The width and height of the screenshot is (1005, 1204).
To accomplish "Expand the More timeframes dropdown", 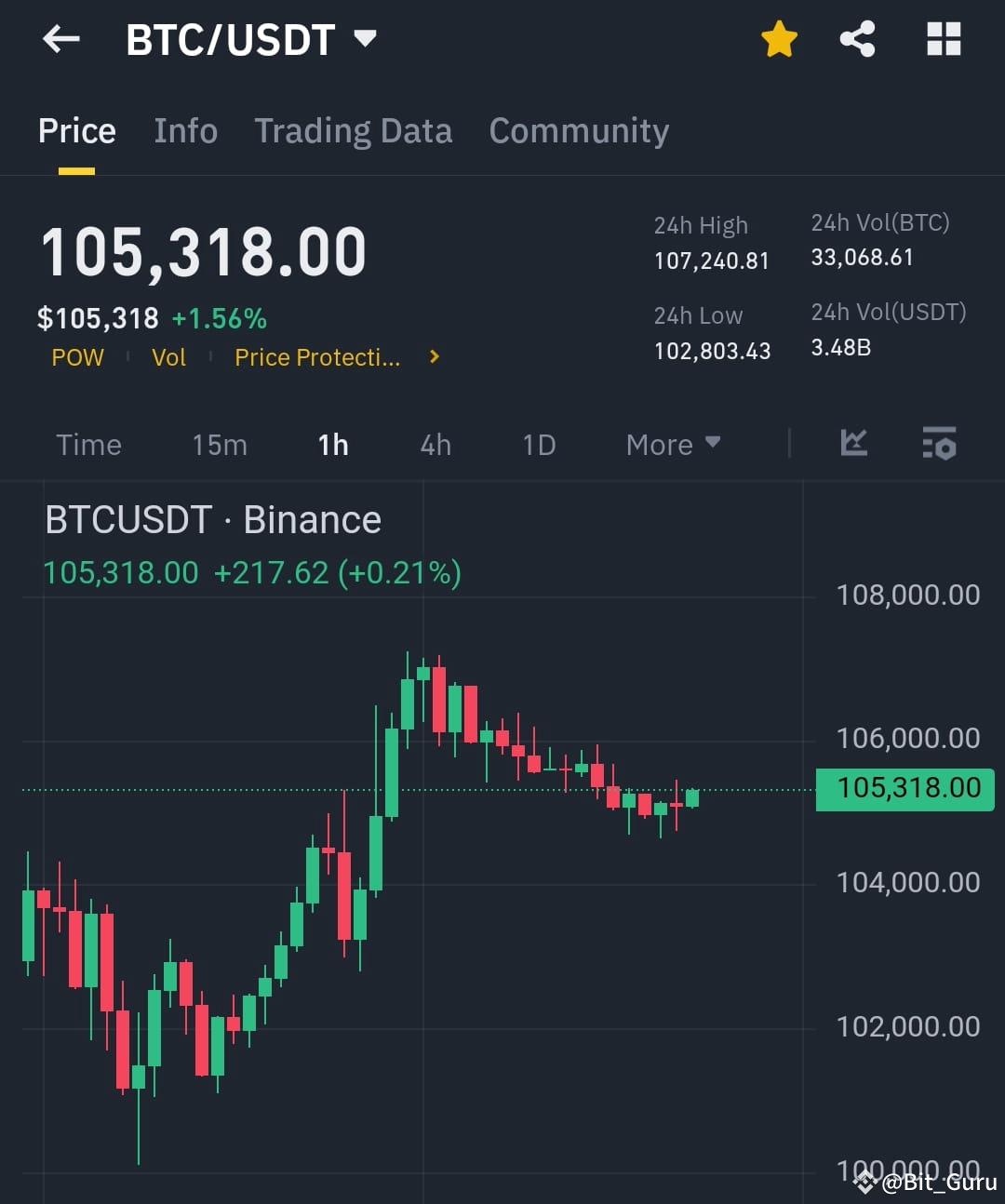I will coord(672,444).
